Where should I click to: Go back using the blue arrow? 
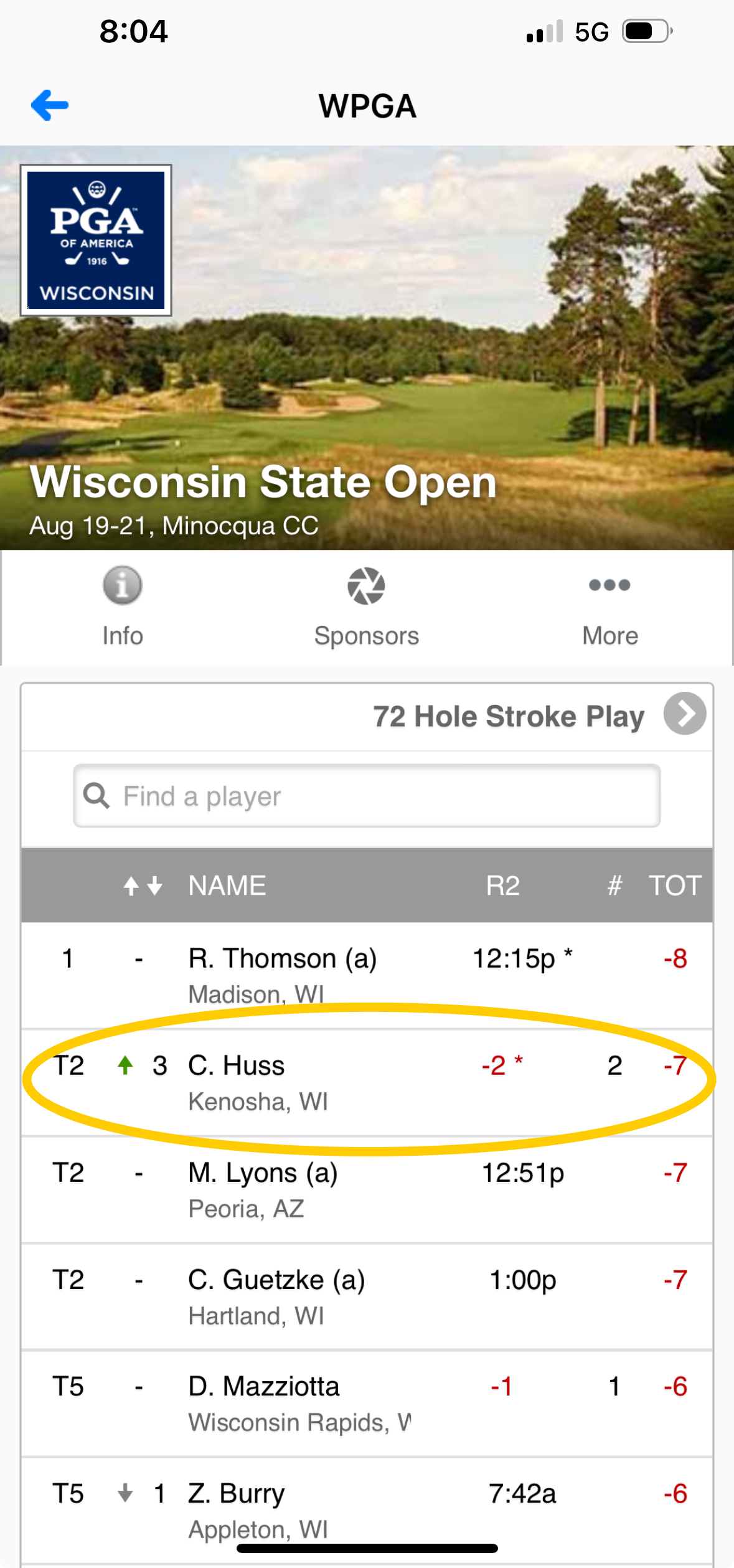coord(50,105)
